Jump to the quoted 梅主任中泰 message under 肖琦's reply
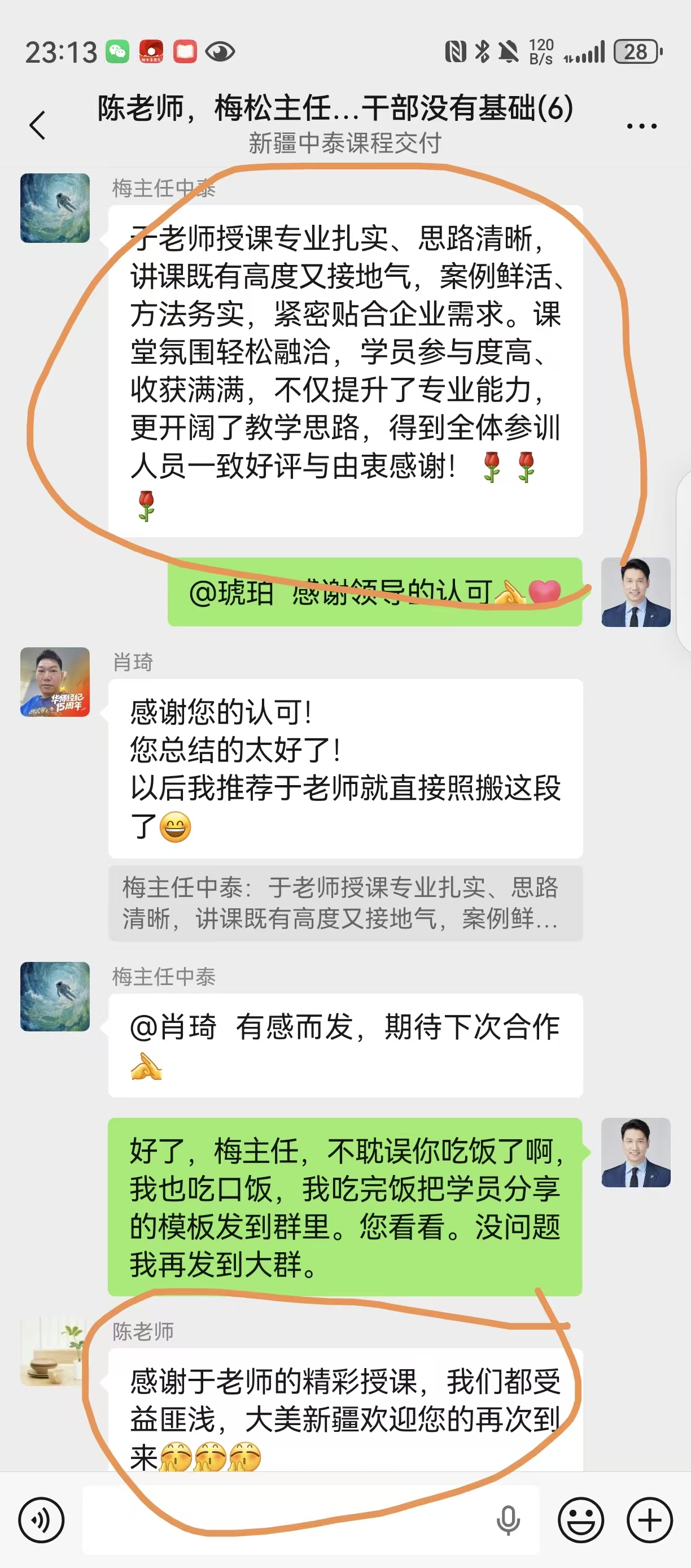The height and width of the screenshot is (1568, 691). pyautogui.click(x=345, y=903)
